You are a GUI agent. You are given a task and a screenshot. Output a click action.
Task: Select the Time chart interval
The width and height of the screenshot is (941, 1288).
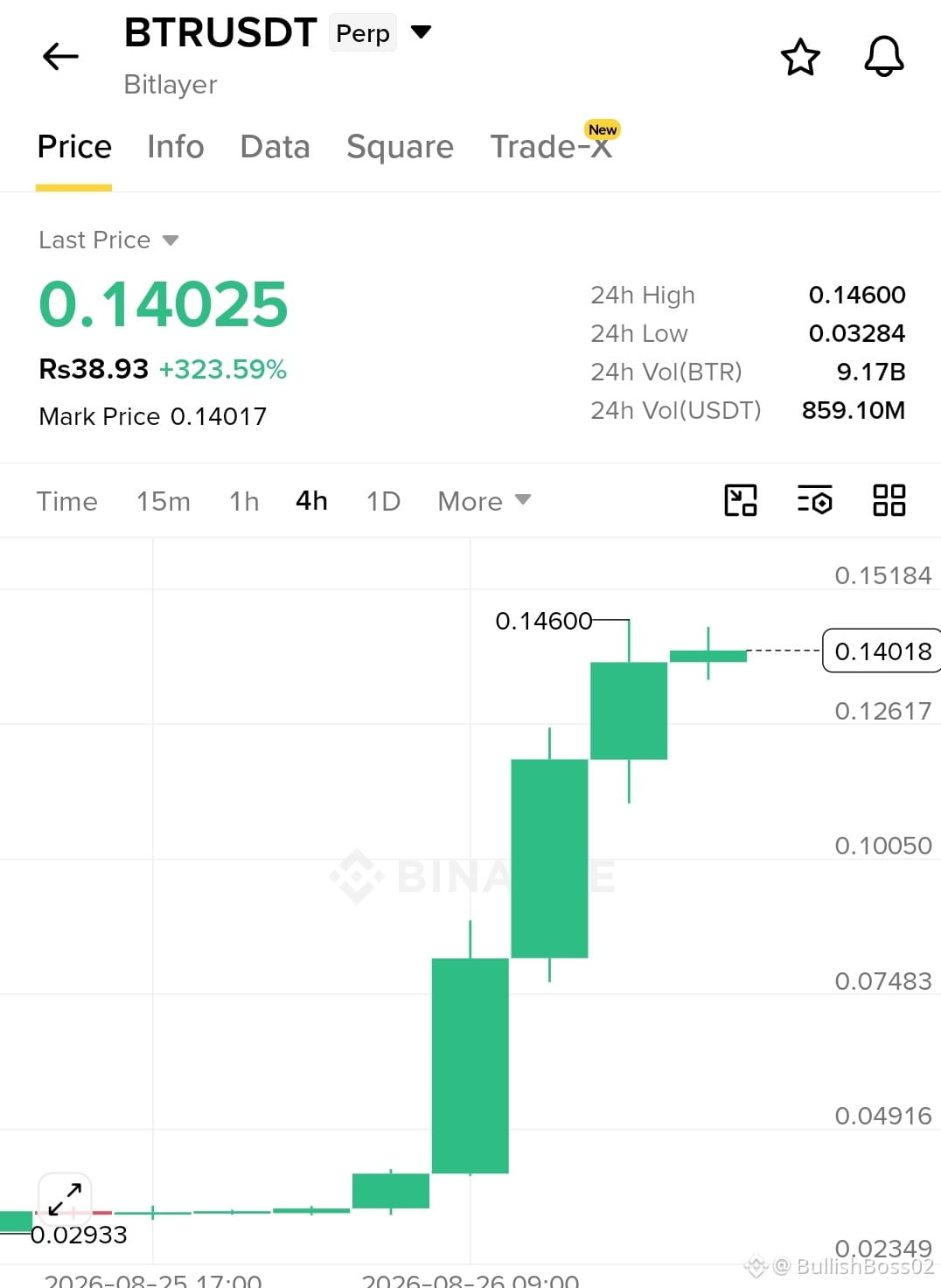point(67,501)
